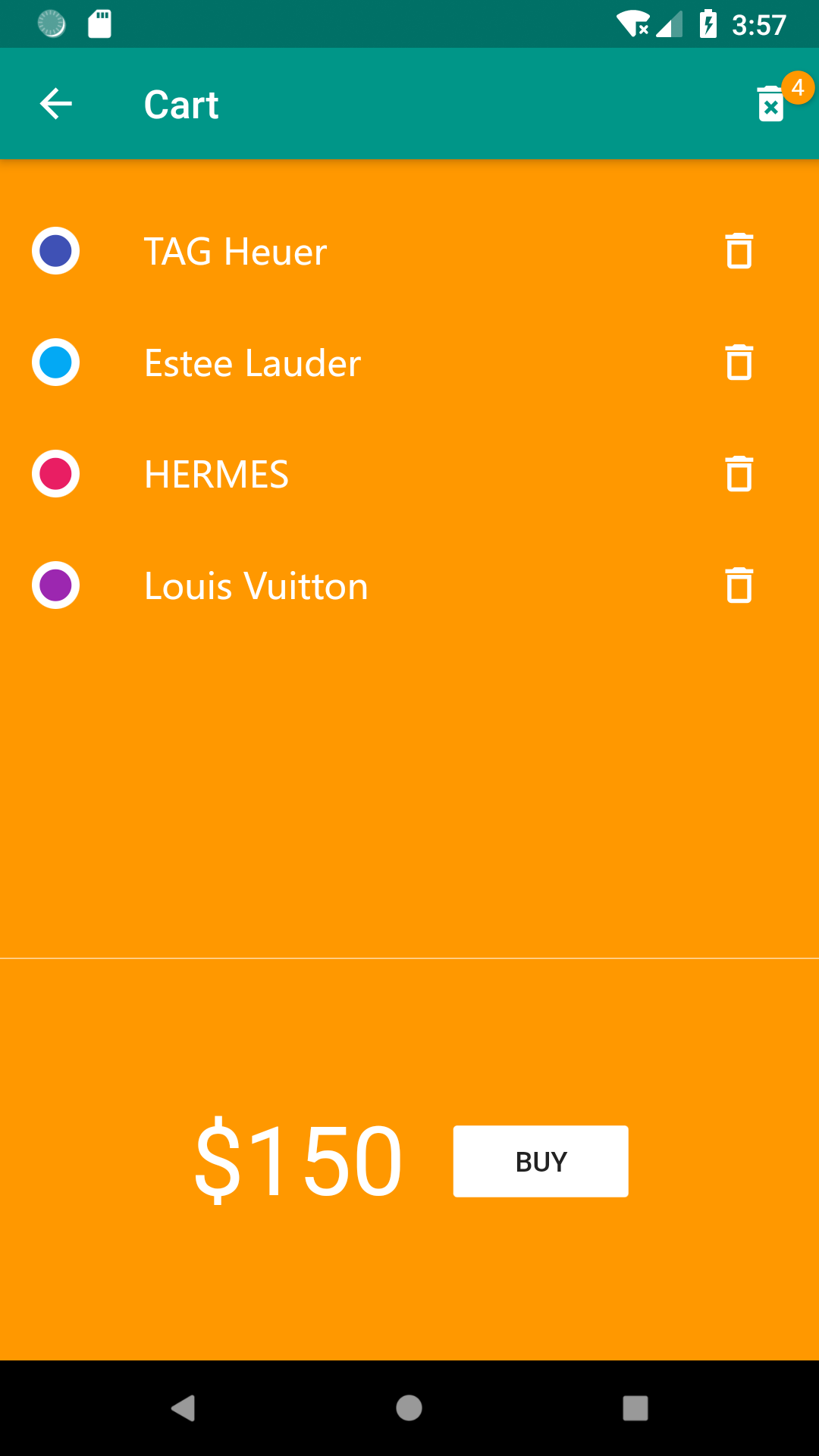Open the recent apps overview
819x1456 pixels.
635,1408
